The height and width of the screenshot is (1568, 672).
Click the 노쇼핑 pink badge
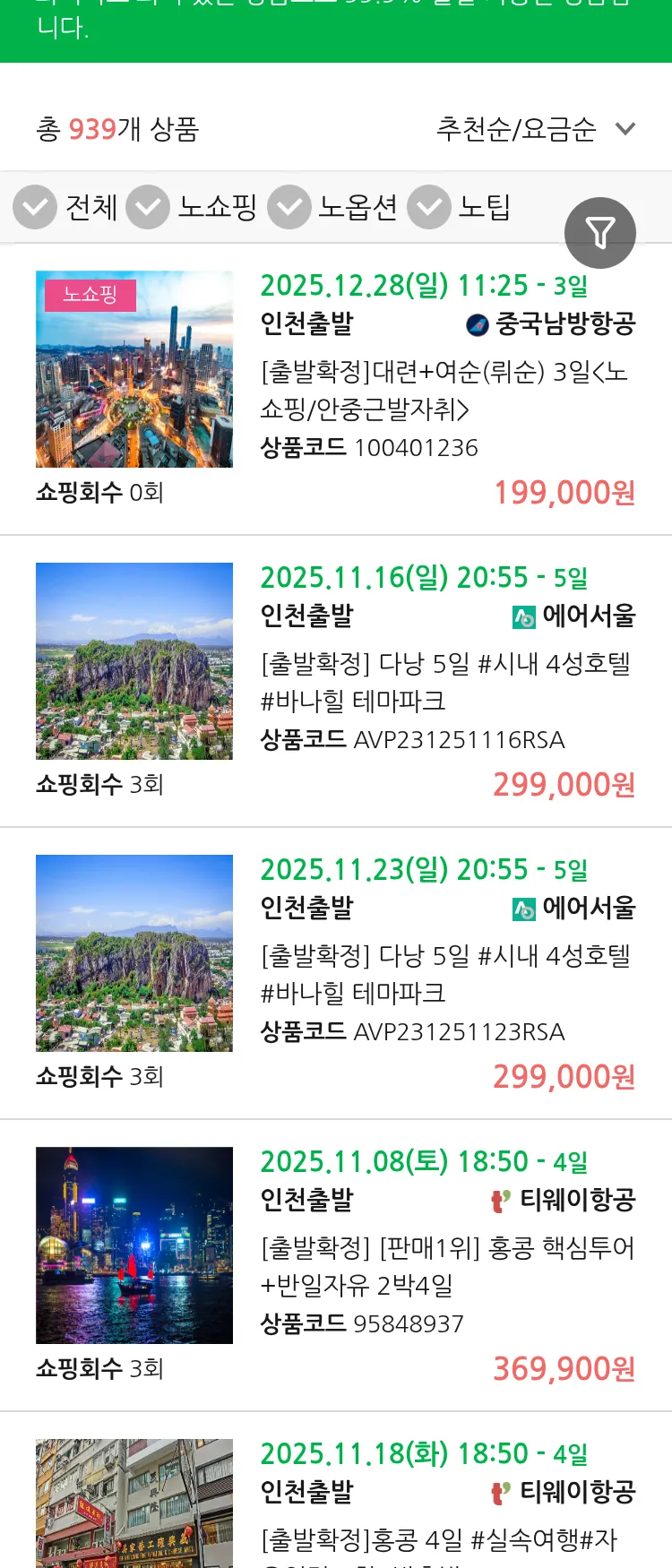click(90, 293)
